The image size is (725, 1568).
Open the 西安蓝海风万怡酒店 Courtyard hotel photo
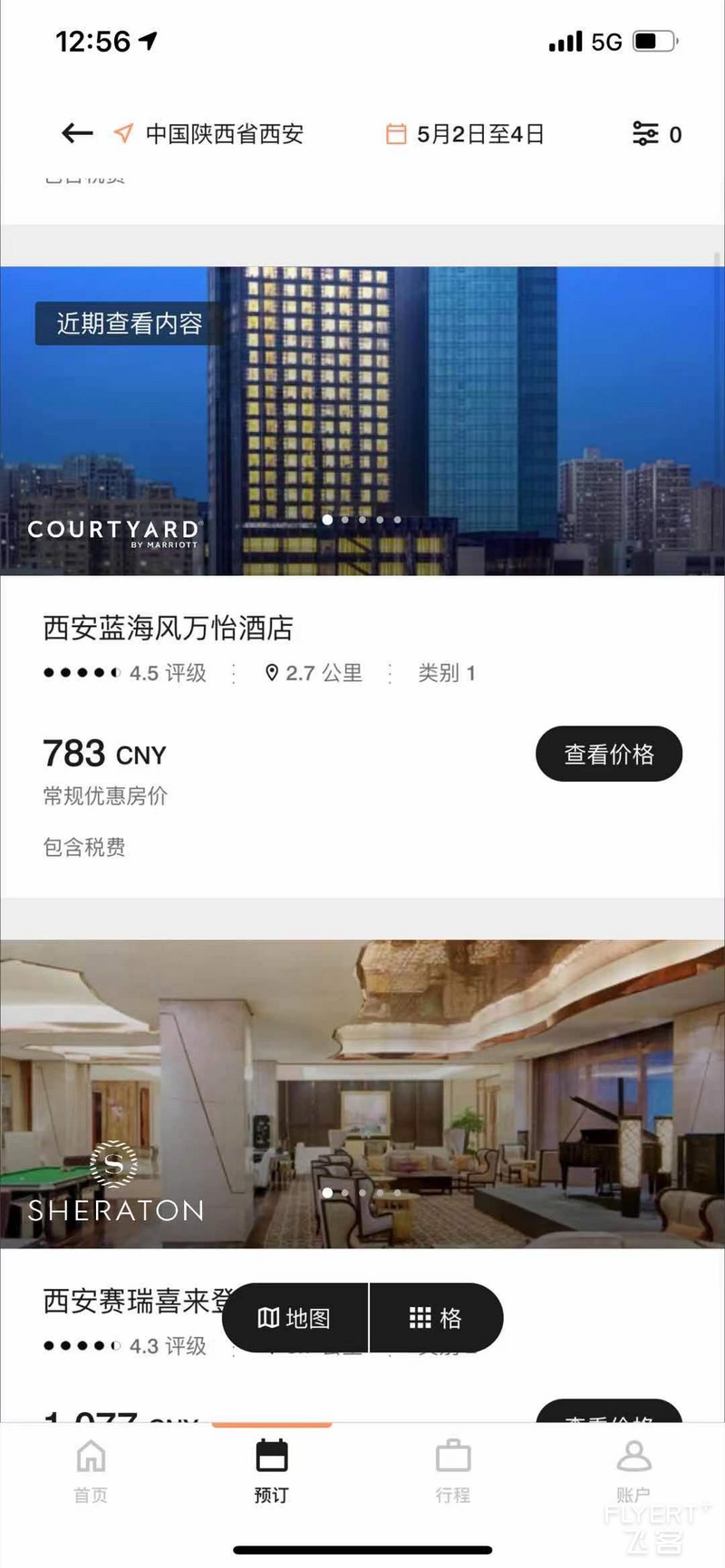[x=362, y=421]
